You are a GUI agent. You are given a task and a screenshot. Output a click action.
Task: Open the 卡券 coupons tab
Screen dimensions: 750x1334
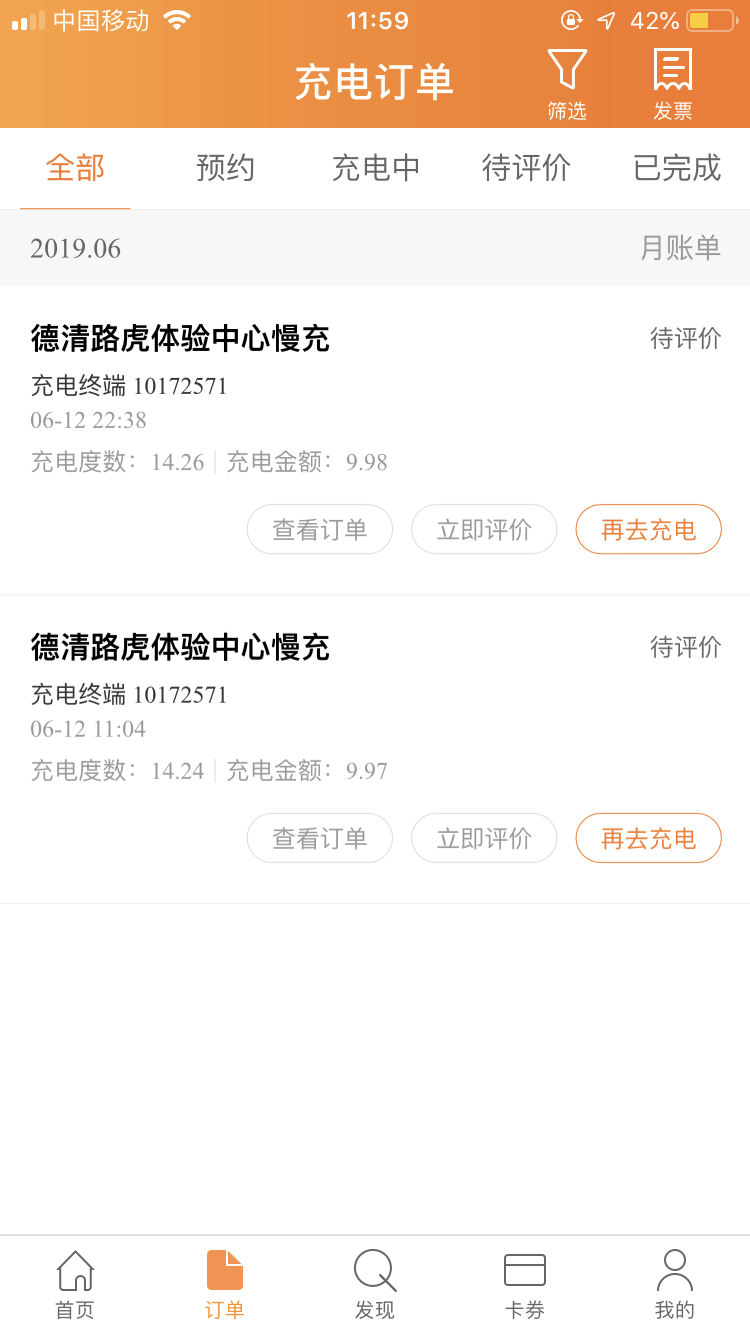click(525, 1285)
